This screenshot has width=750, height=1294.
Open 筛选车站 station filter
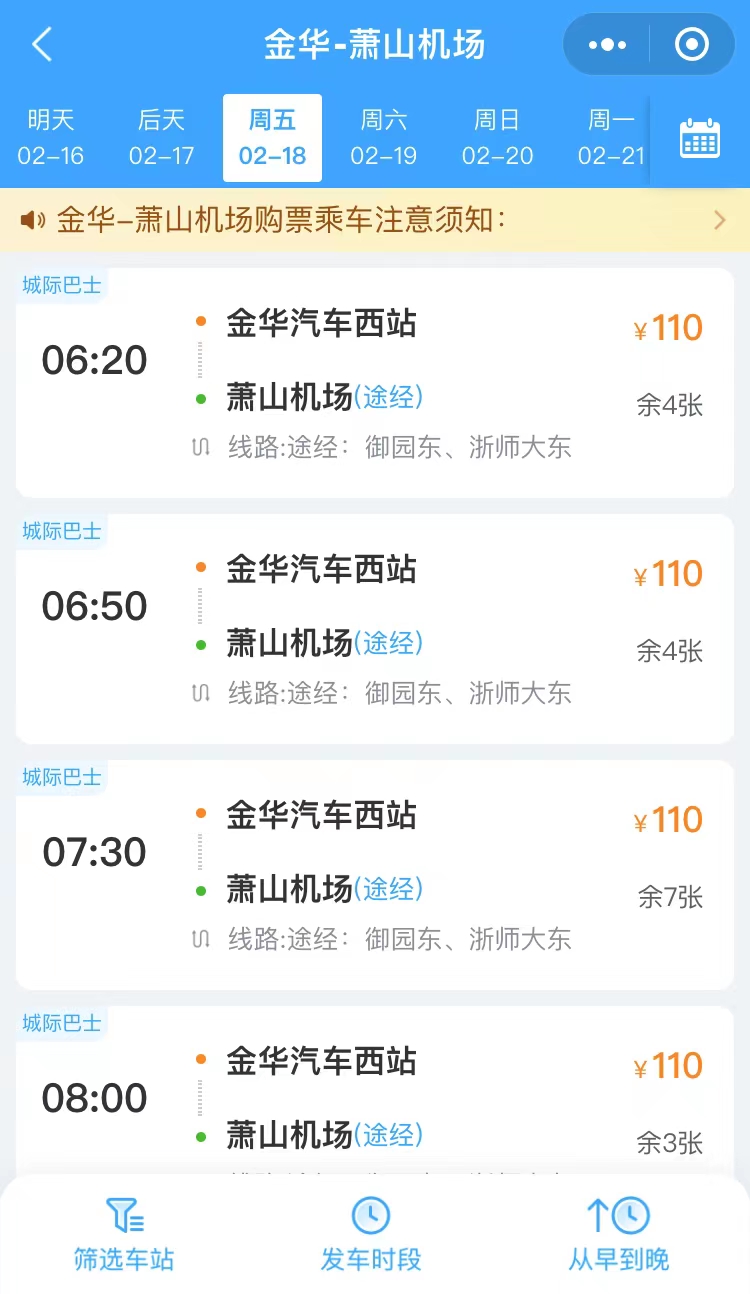124,1235
